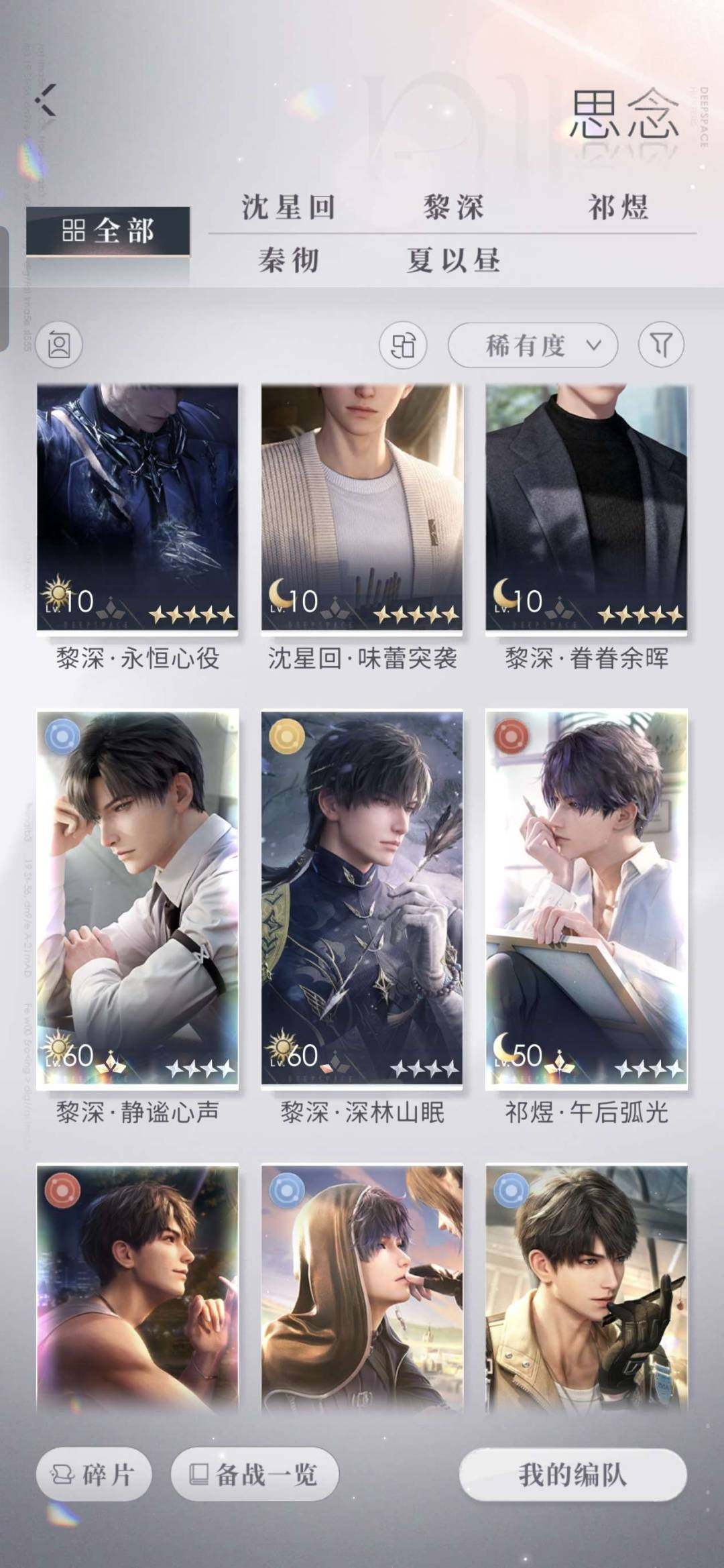Open 我的编队 team button
724x1568 pixels.
pyautogui.click(x=572, y=1474)
